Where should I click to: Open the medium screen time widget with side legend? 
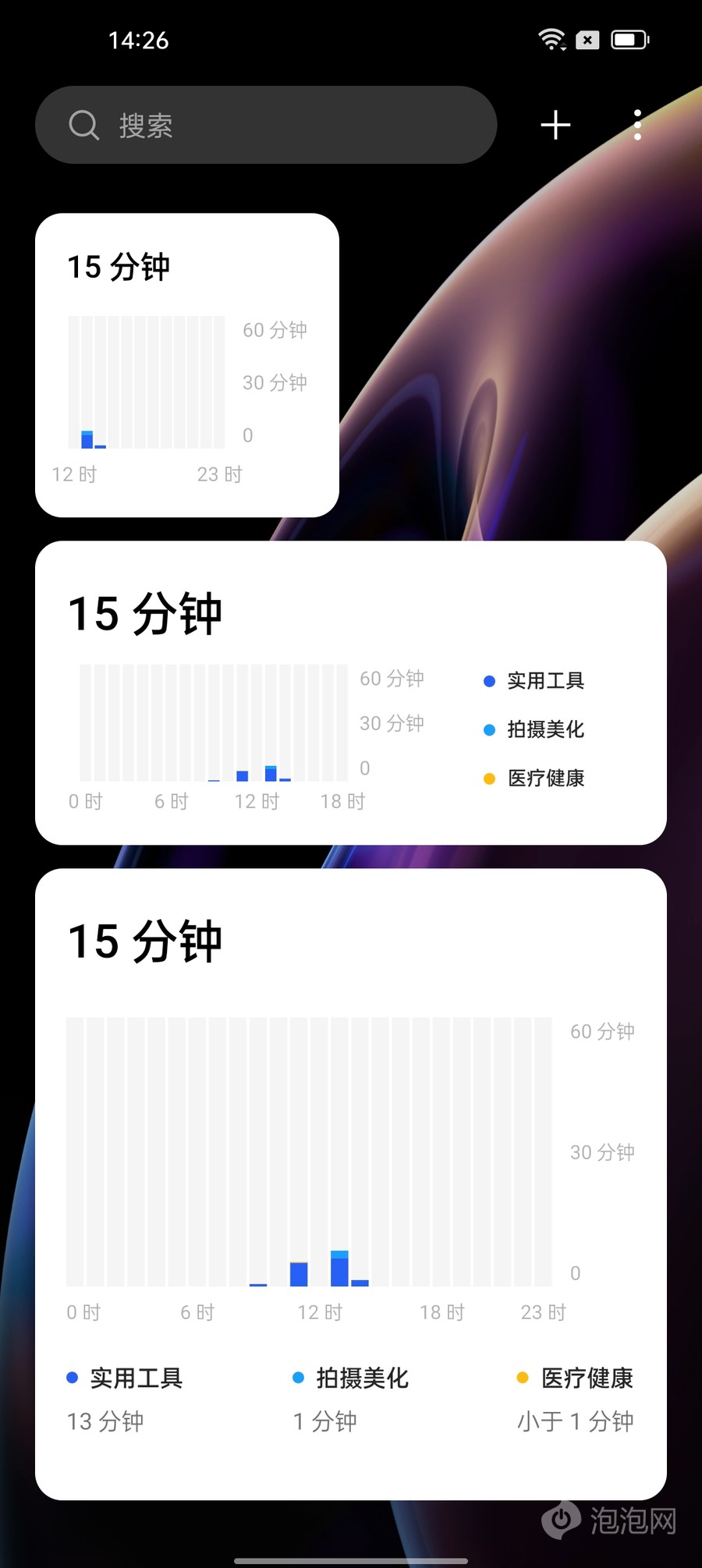[x=351, y=693]
